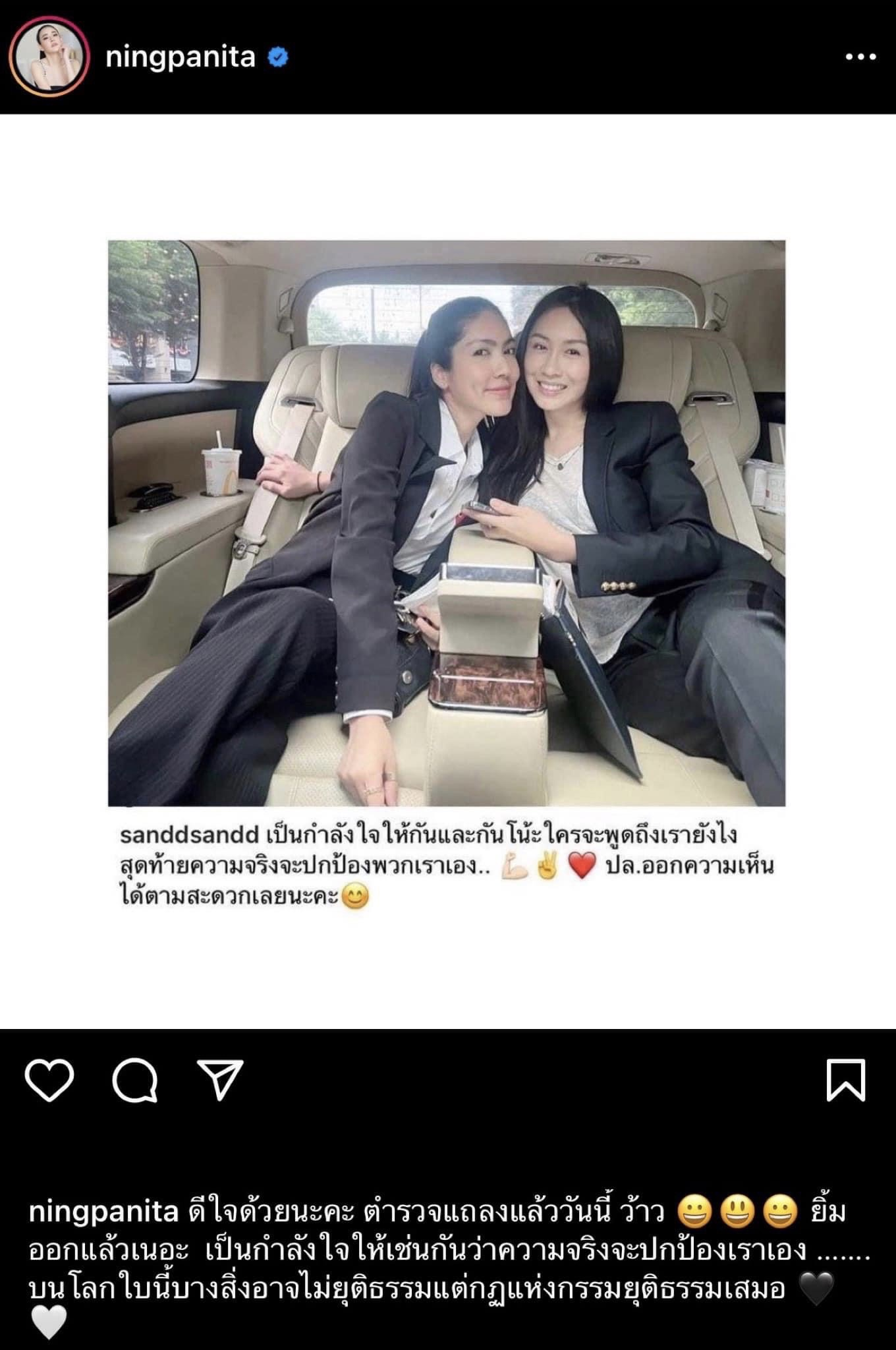896x1350 pixels.
Task: Like this post with the heart icon
Action: coord(49,1080)
